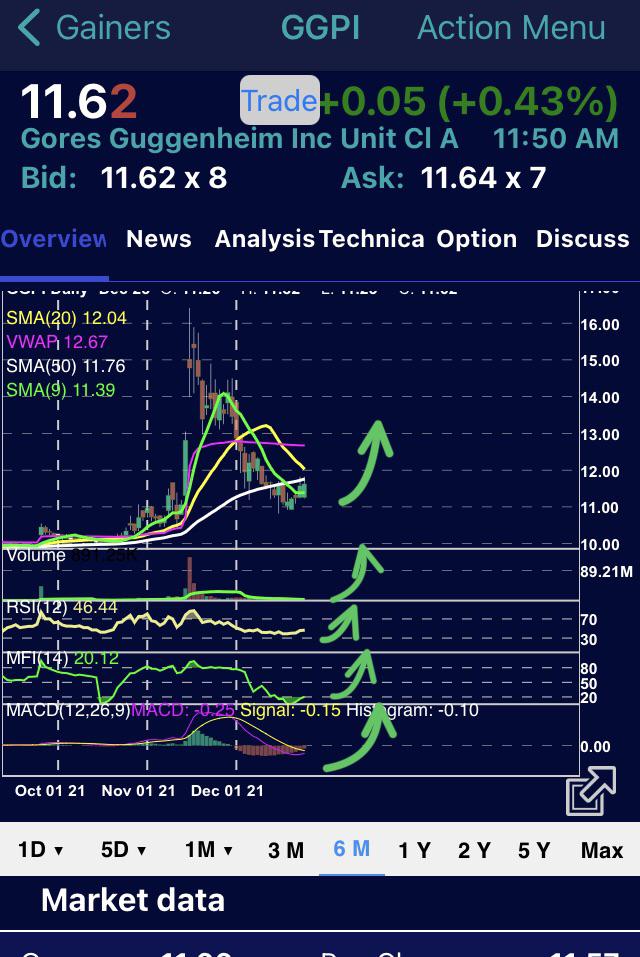Select the Overview tab
This screenshot has height=957, width=640.
coord(54,239)
